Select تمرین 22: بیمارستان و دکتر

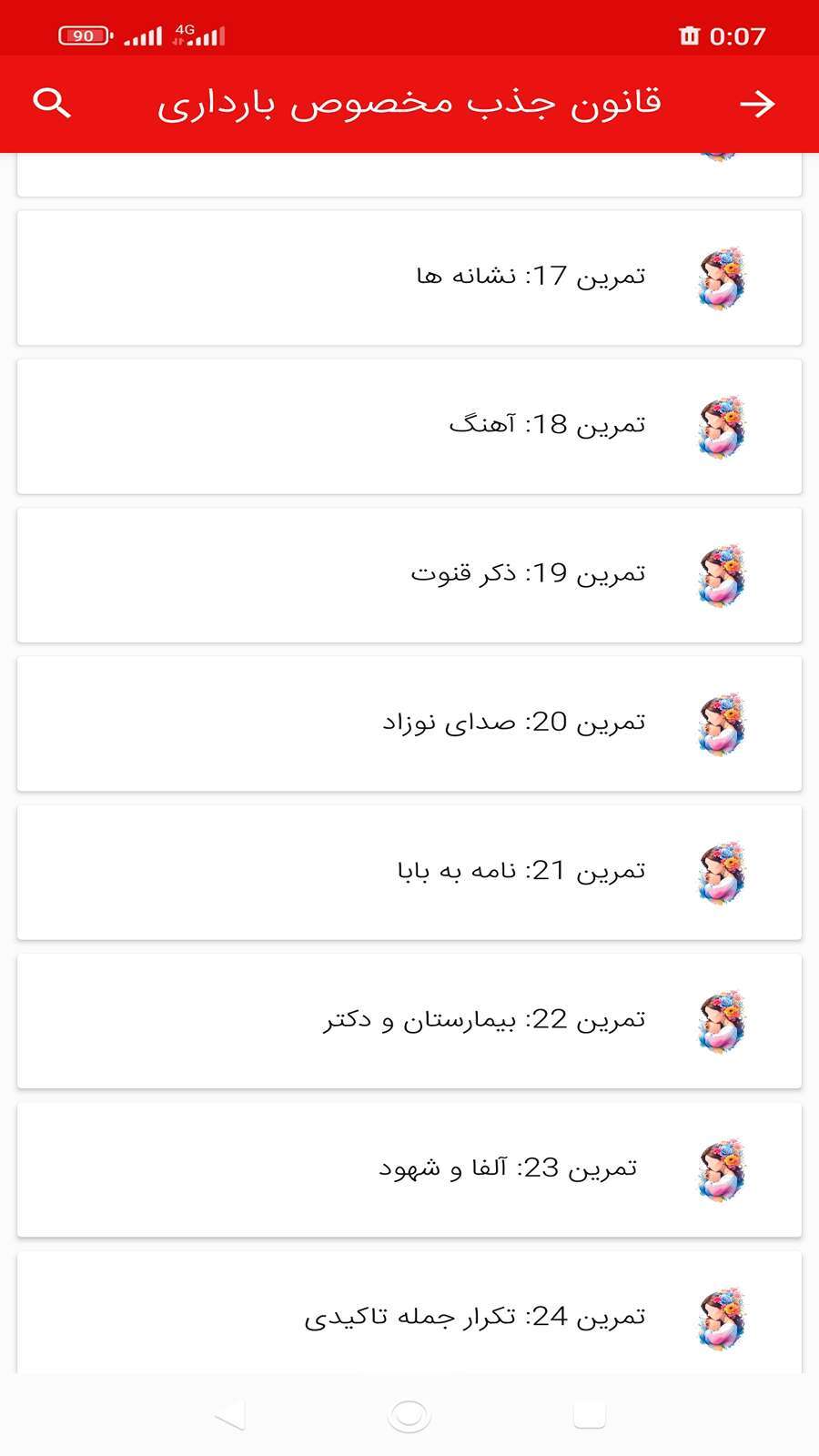click(x=409, y=1019)
